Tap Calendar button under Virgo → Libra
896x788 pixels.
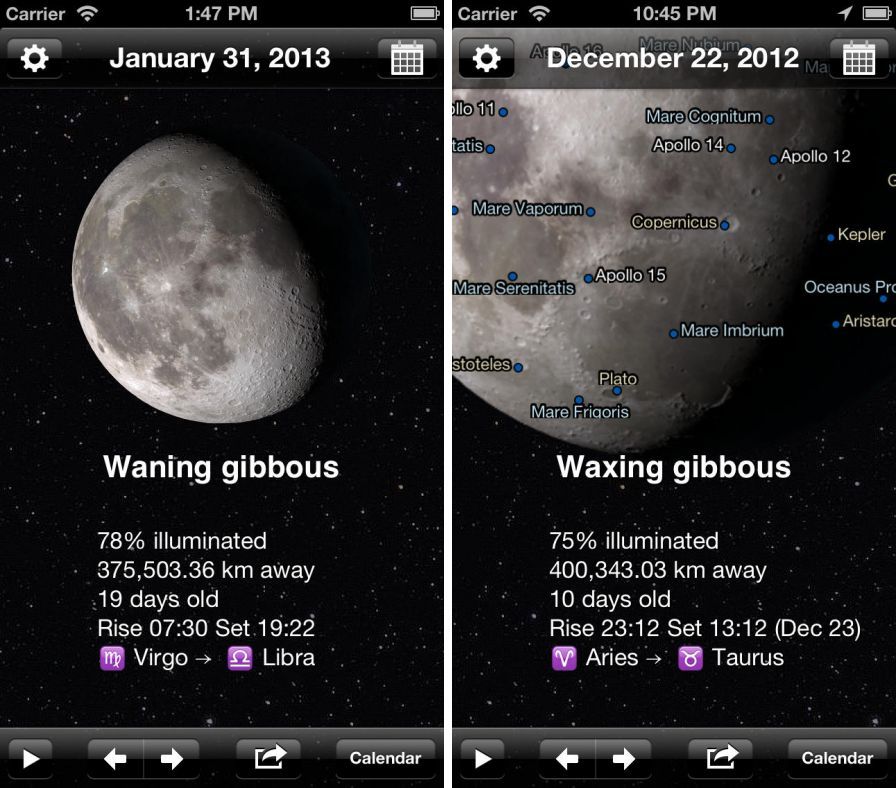coord(385,759)
